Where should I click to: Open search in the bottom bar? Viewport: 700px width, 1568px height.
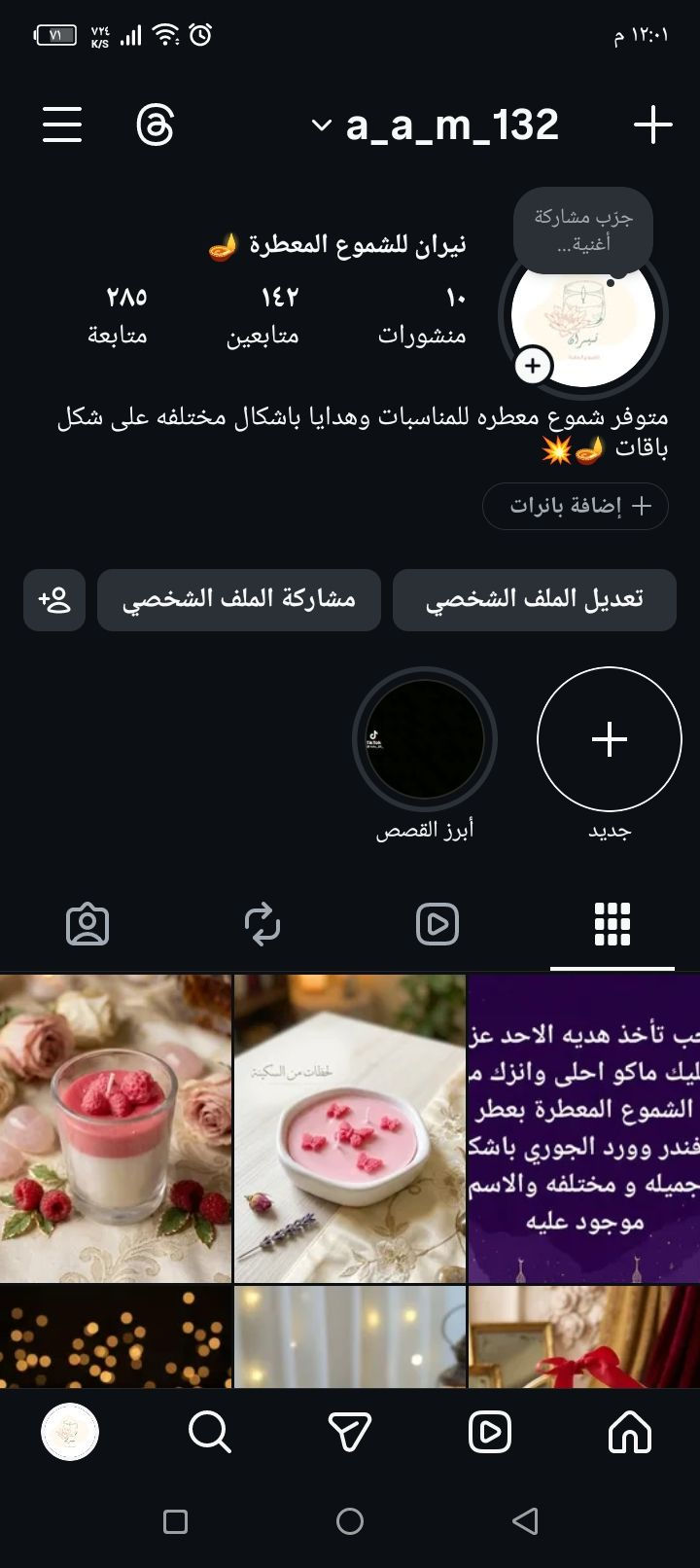pos(209,1432)
